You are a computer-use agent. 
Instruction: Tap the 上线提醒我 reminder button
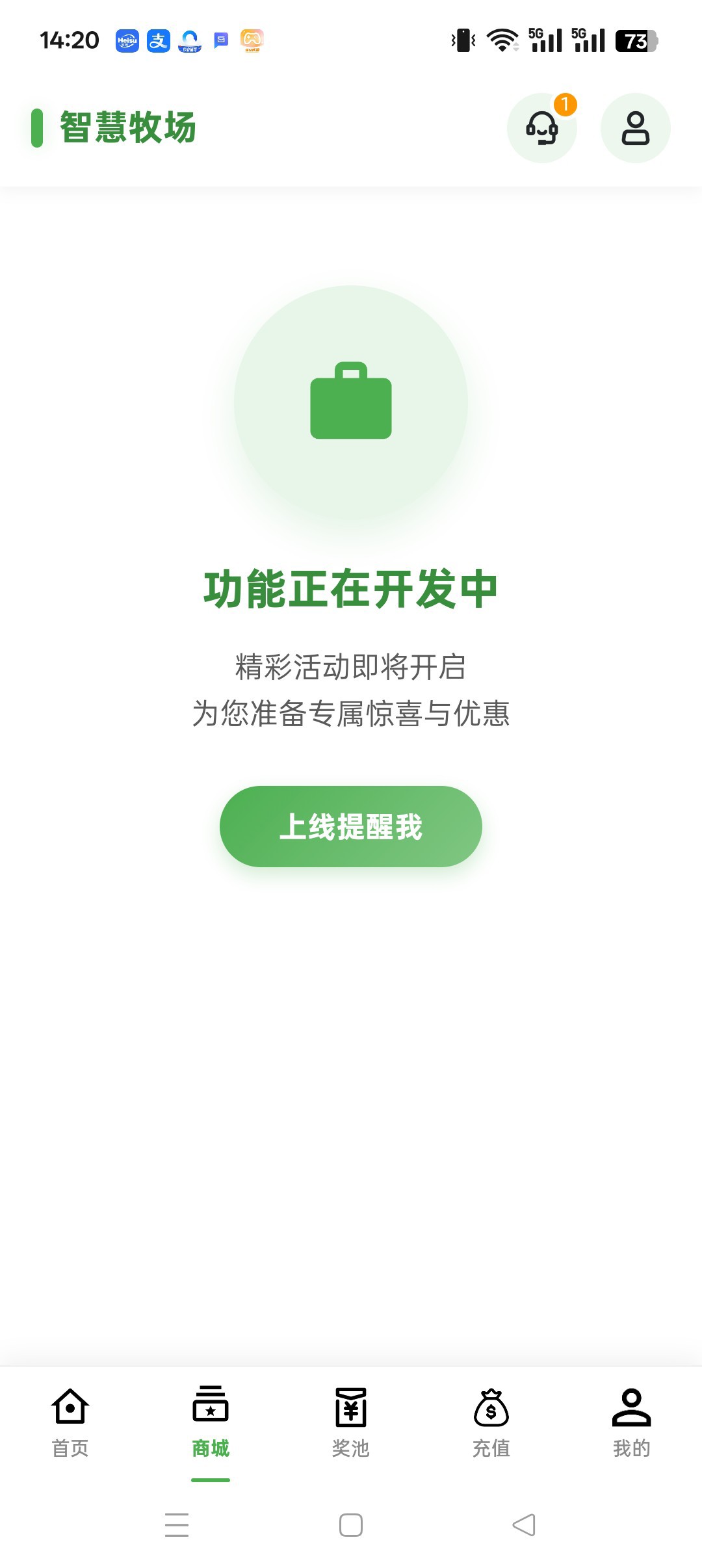click(x=350, y=826)
